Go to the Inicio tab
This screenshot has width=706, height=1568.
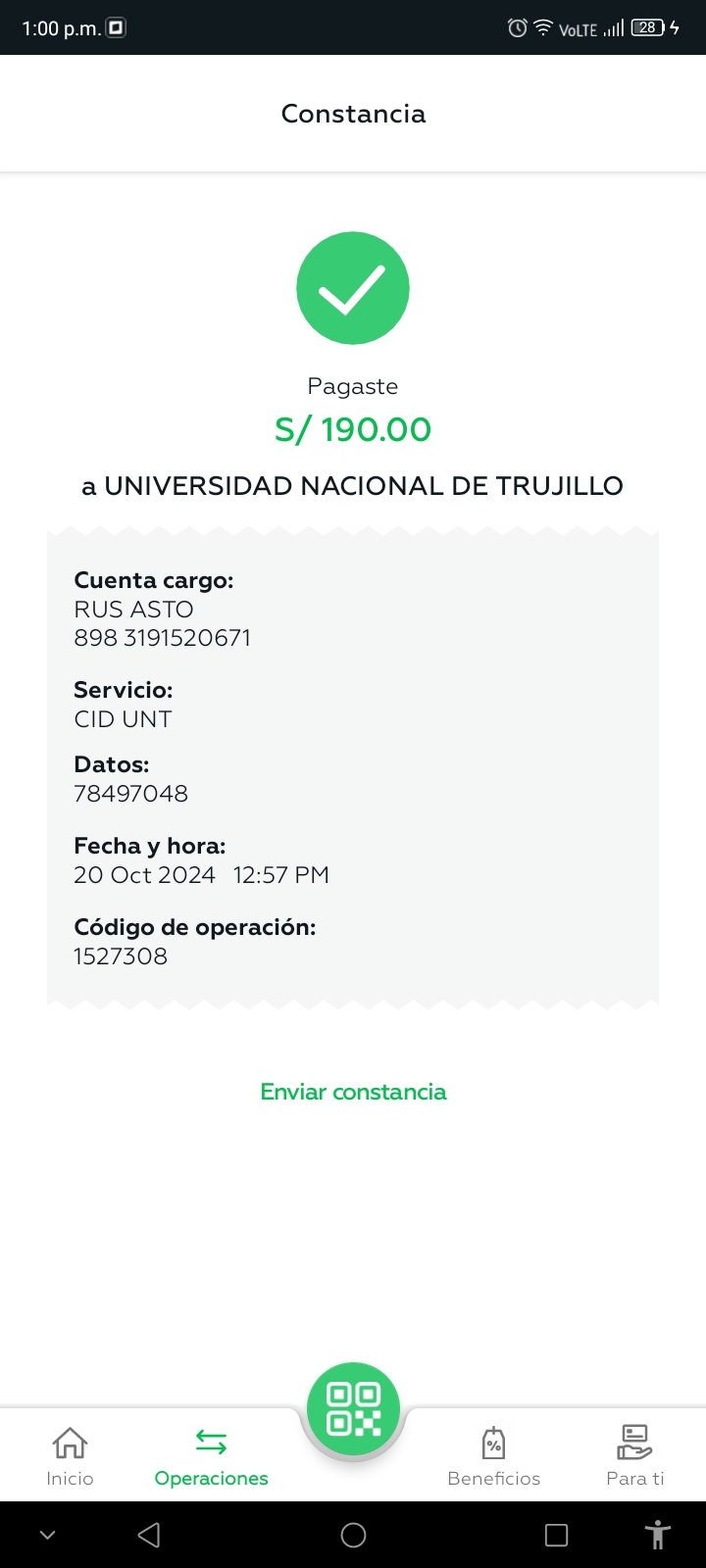point(70,1456)
